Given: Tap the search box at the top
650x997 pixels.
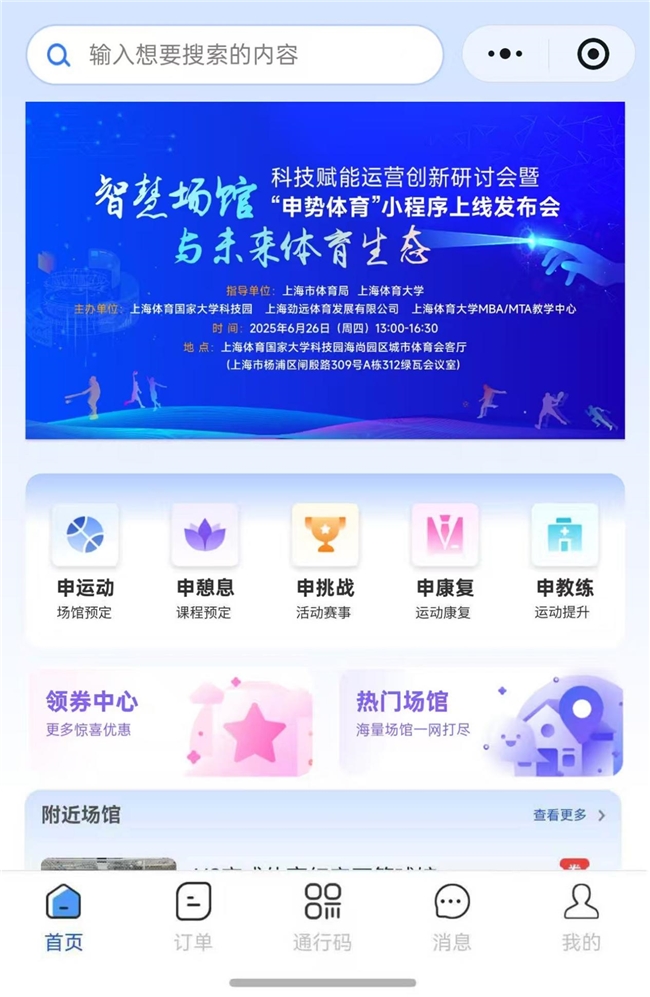Looking at the screenshot, I should (x=234, y=55).
